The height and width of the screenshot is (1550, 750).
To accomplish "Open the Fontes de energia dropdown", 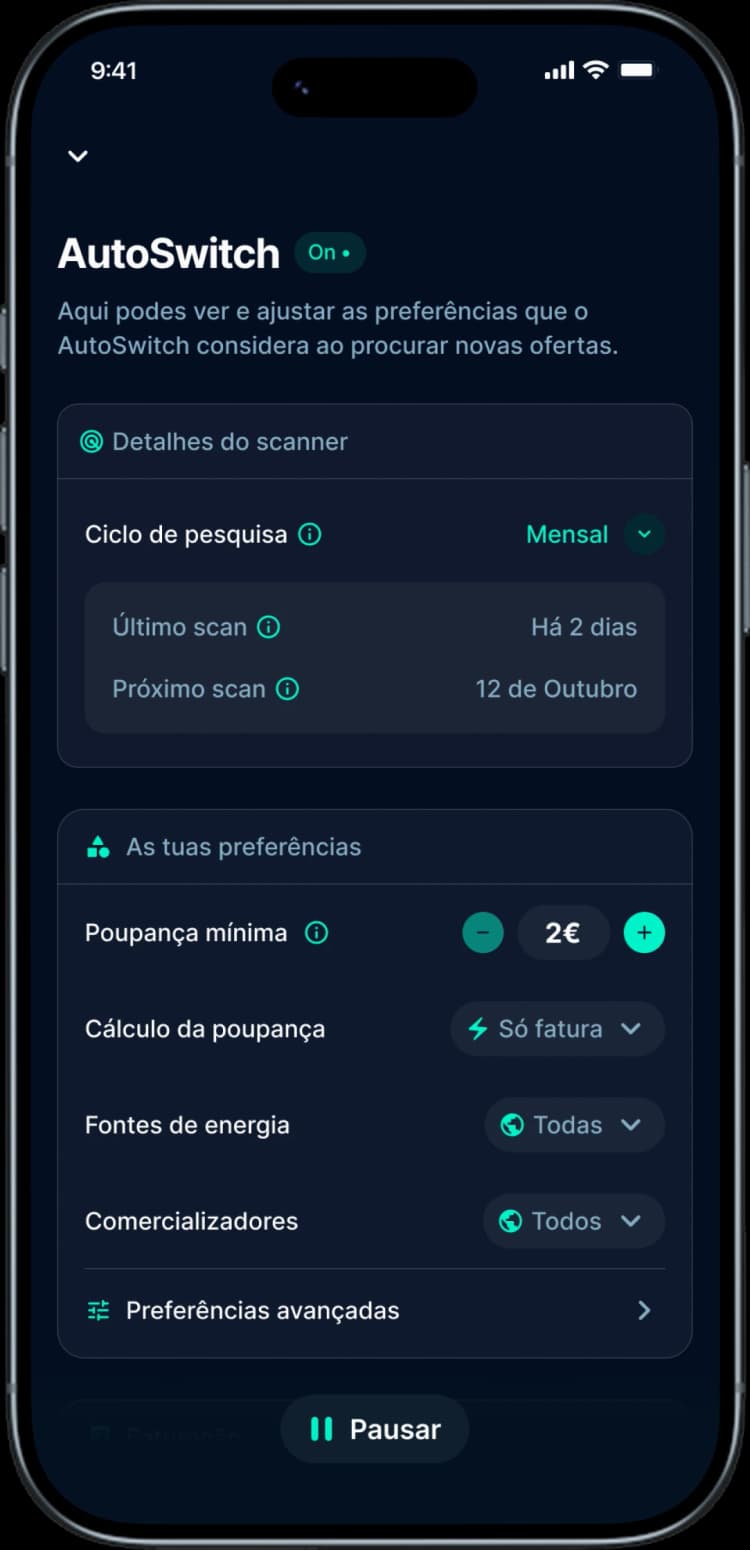I will click(x=573, y=1125).
